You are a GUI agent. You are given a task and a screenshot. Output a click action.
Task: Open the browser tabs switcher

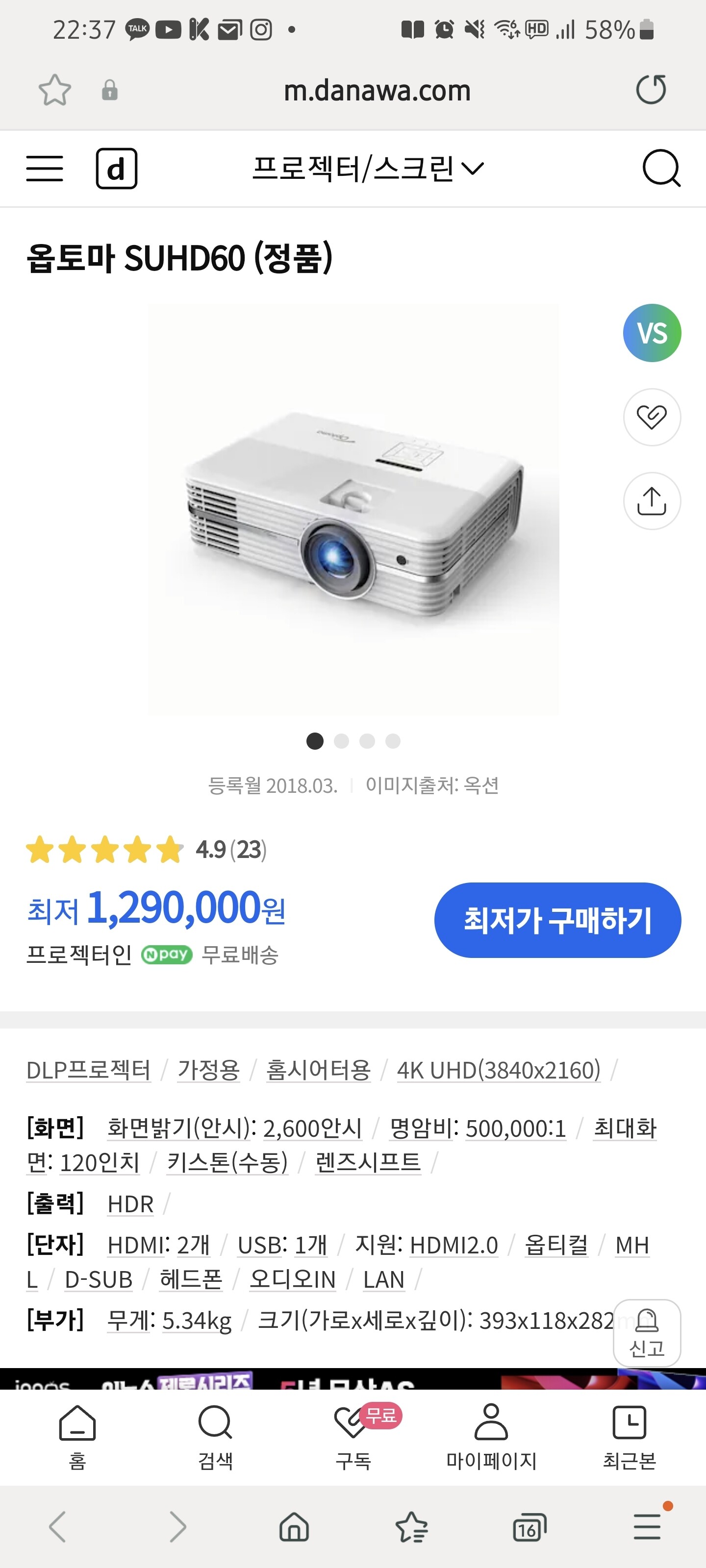[529, 1527]
